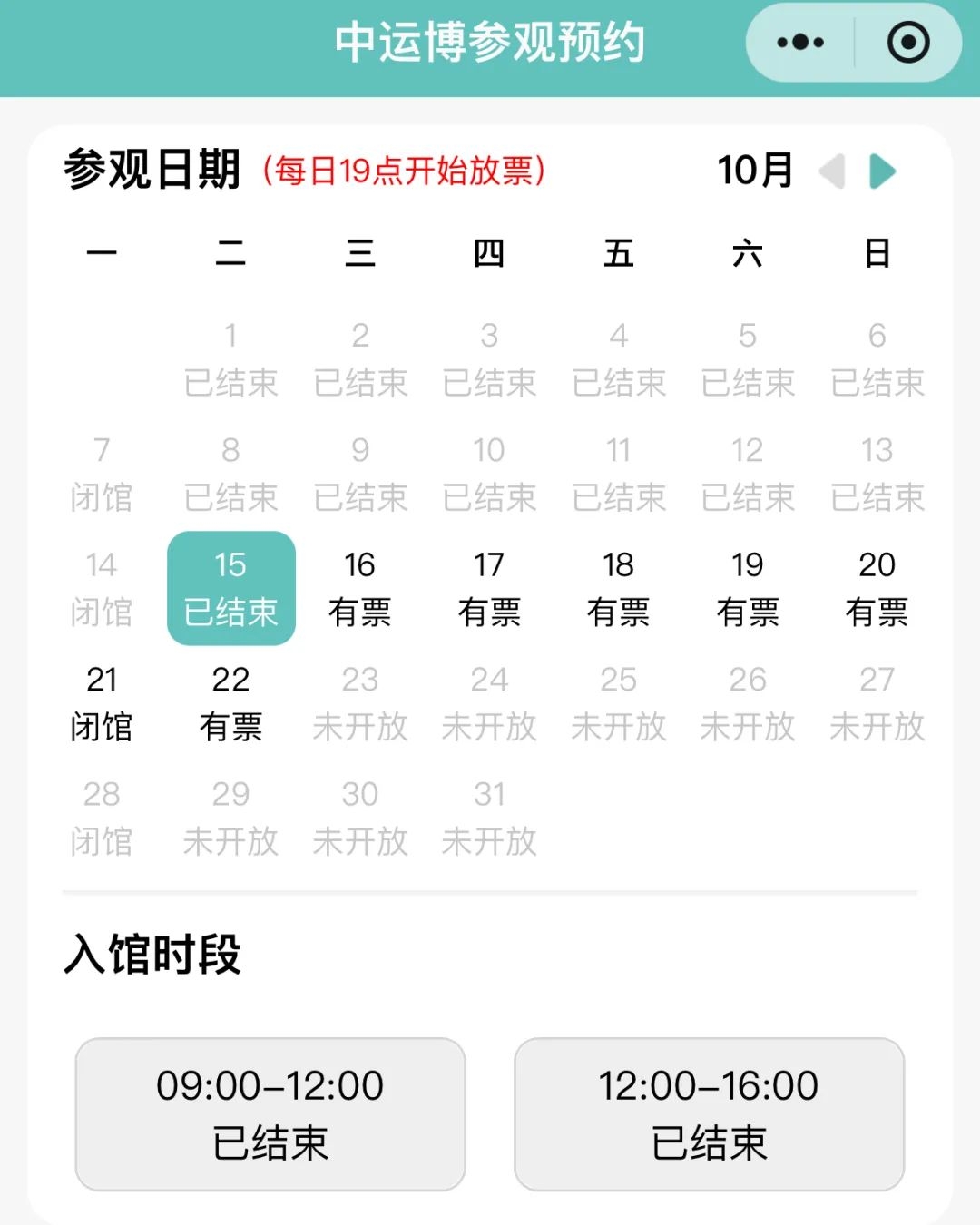
Task: Close the mini program via circle icon
Action: tap(908, 43)
